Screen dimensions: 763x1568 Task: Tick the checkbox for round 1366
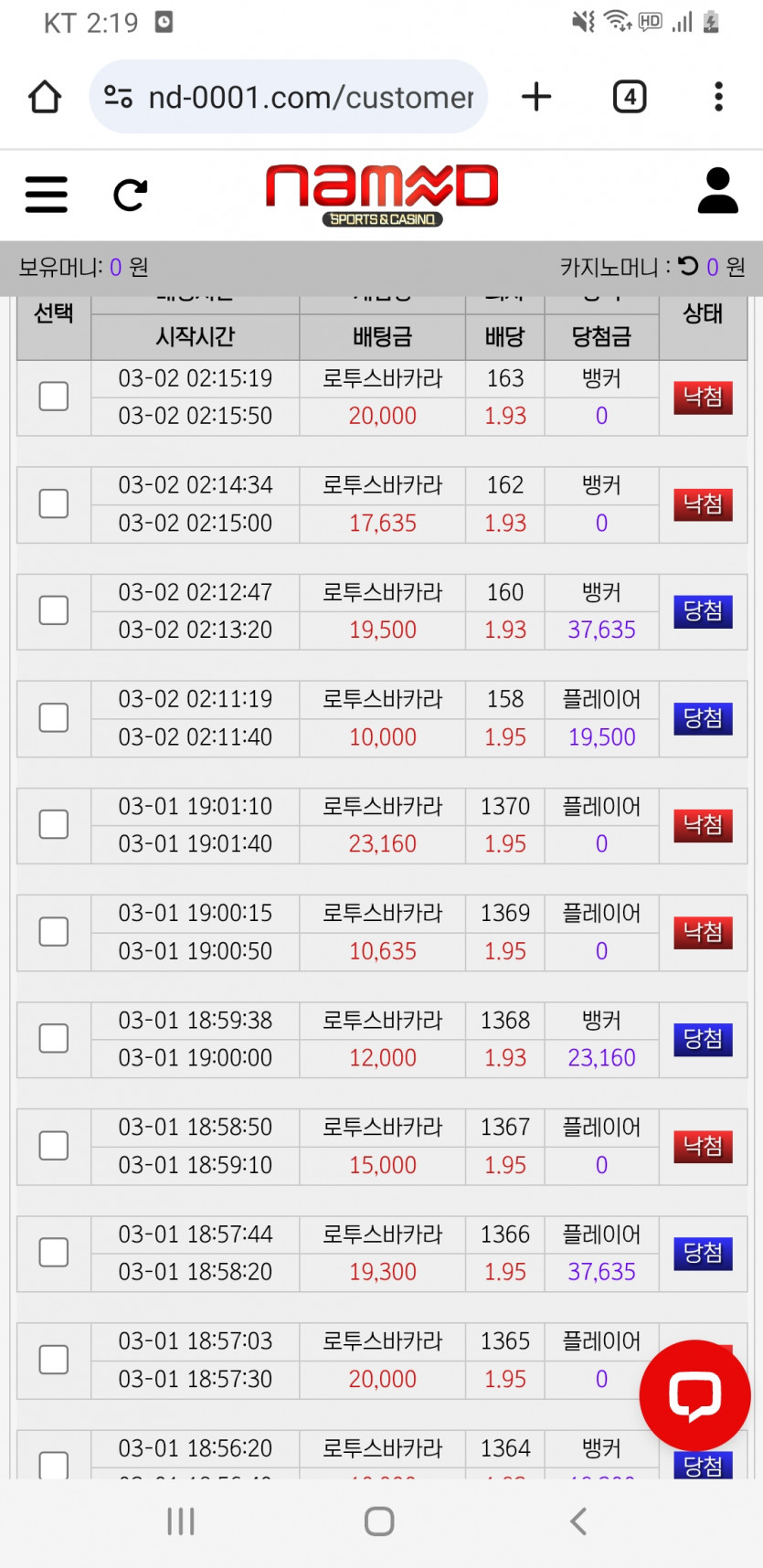click(54, 1252)
